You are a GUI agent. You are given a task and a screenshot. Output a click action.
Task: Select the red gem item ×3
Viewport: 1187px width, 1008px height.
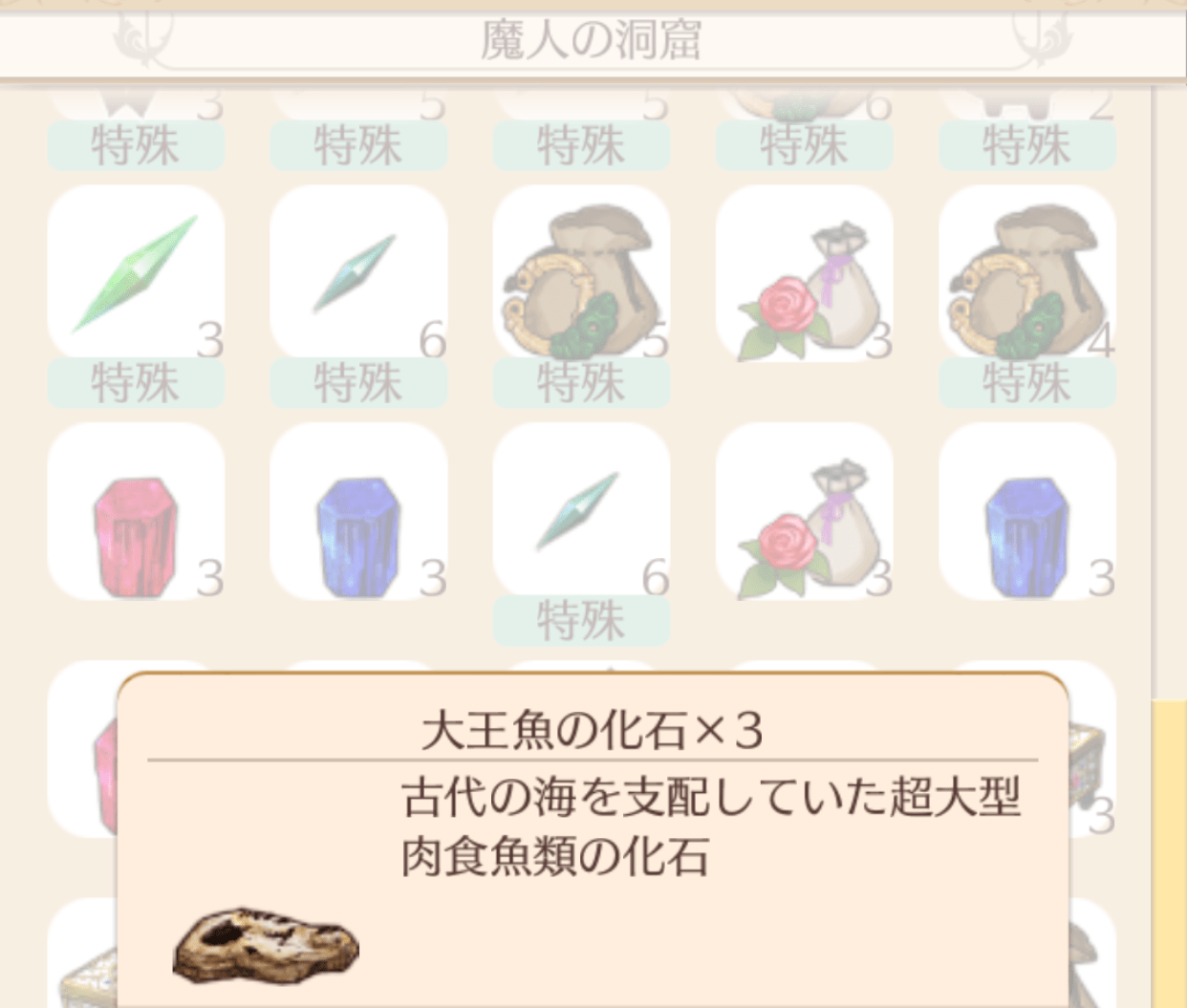[x=135, y=512]
